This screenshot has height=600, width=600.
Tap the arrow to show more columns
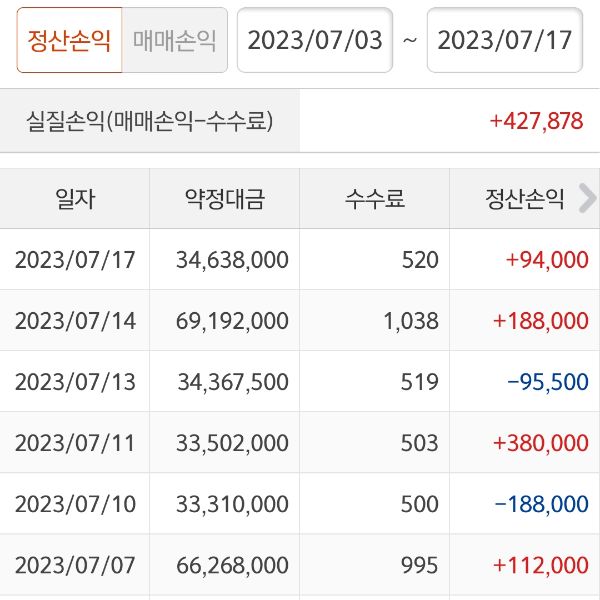click(x=587, y=198)
